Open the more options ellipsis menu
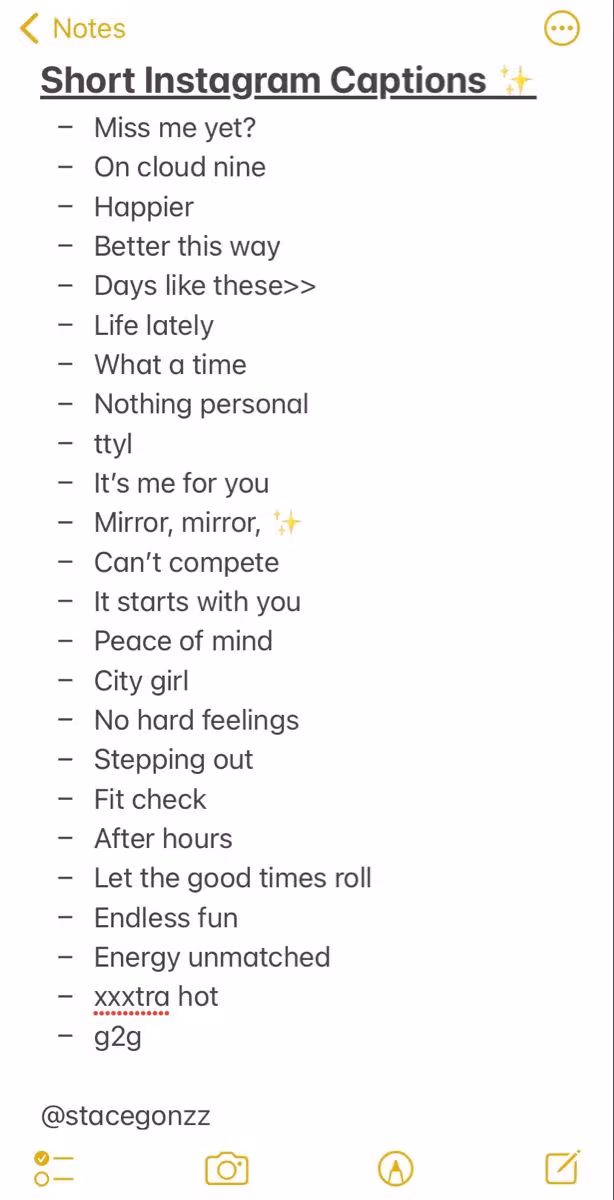This screenshot has height=1200, width=614. (562, 29)
